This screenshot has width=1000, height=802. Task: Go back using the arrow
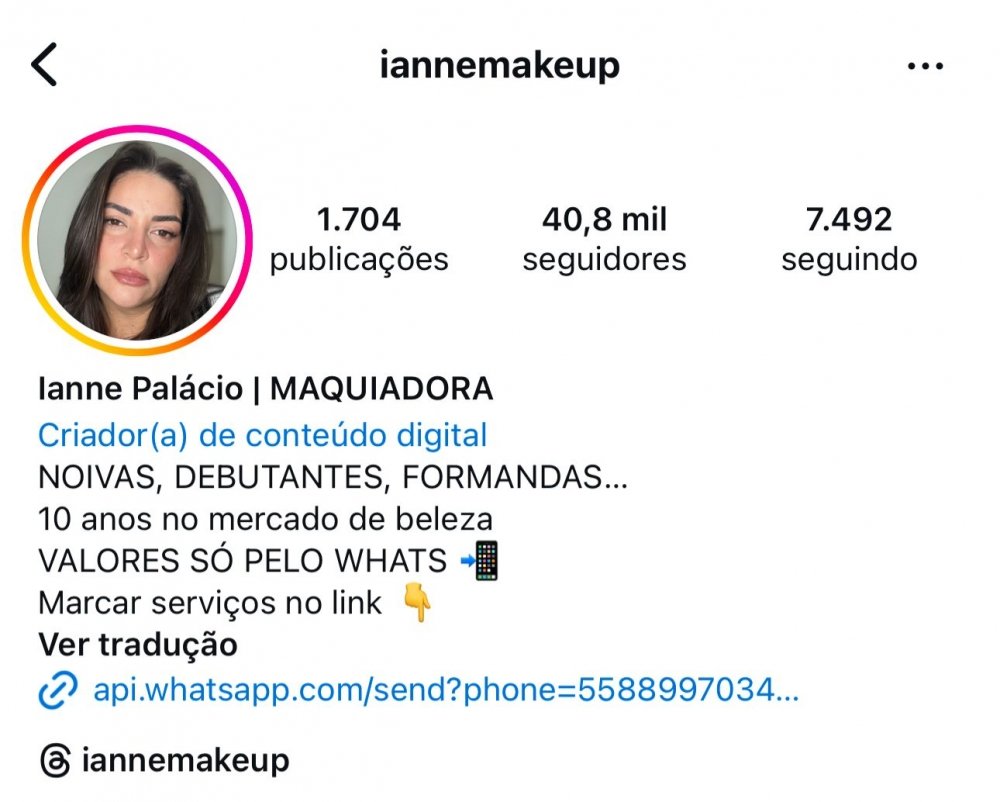point(44,66)
